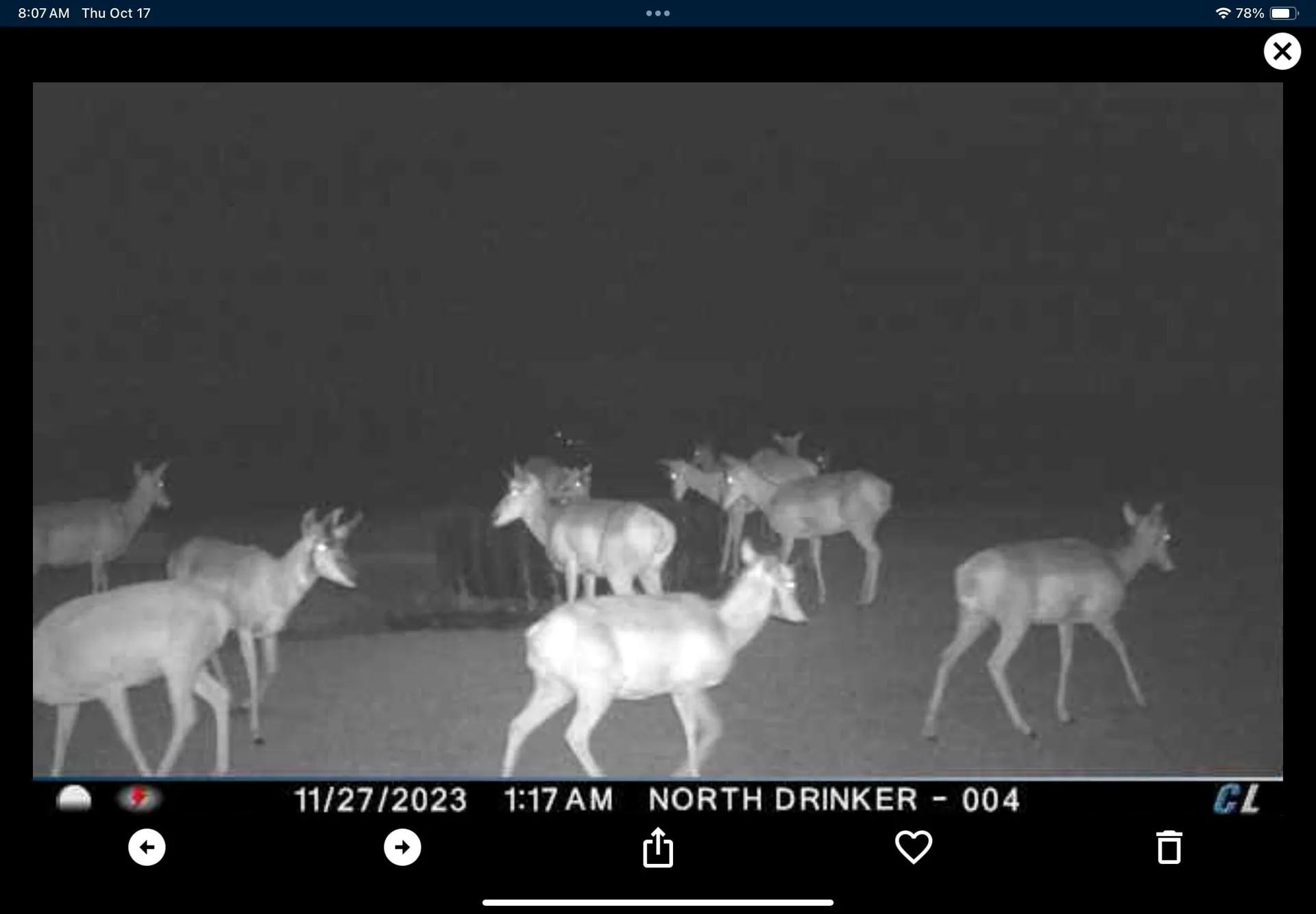Screen dimensions: 1316x914
Task: Open the three-dot multitasking menu
Action: [x=658, y=13]
